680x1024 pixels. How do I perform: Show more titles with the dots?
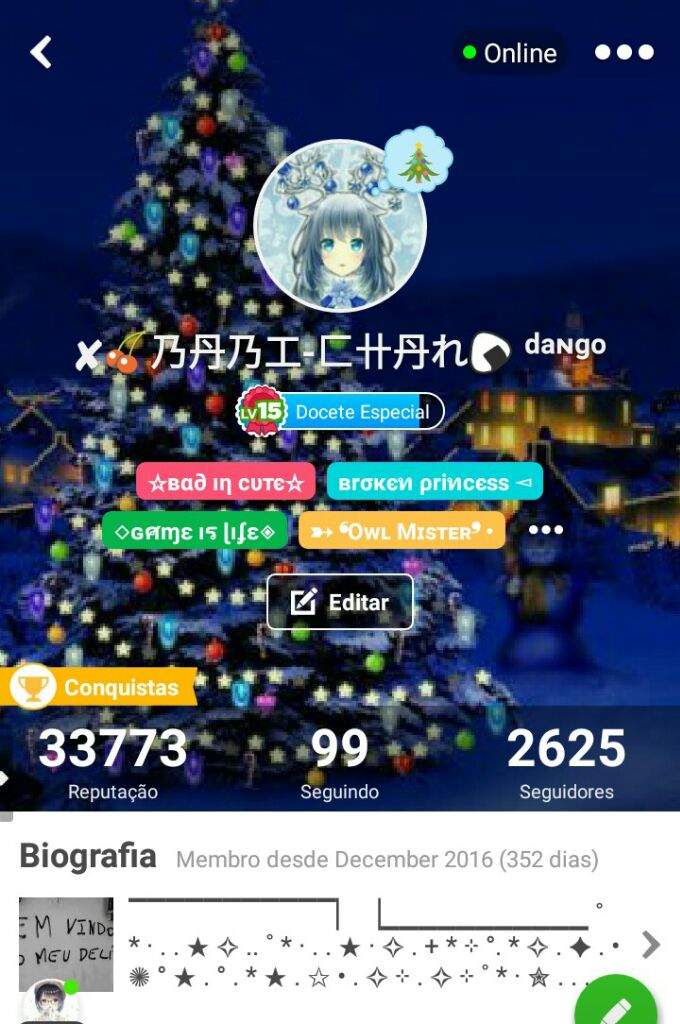point(545,530)
